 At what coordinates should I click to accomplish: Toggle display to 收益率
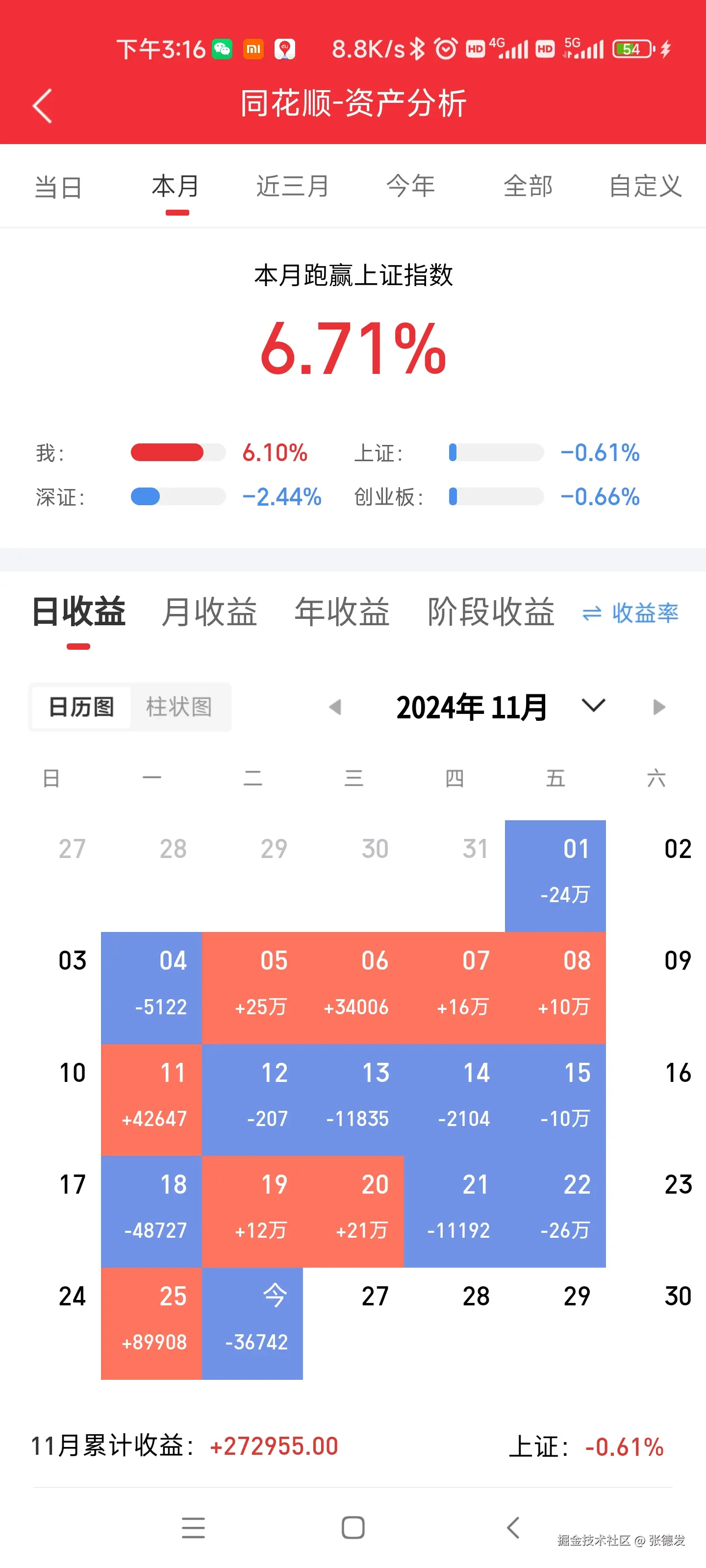click(x=630, y=613)
